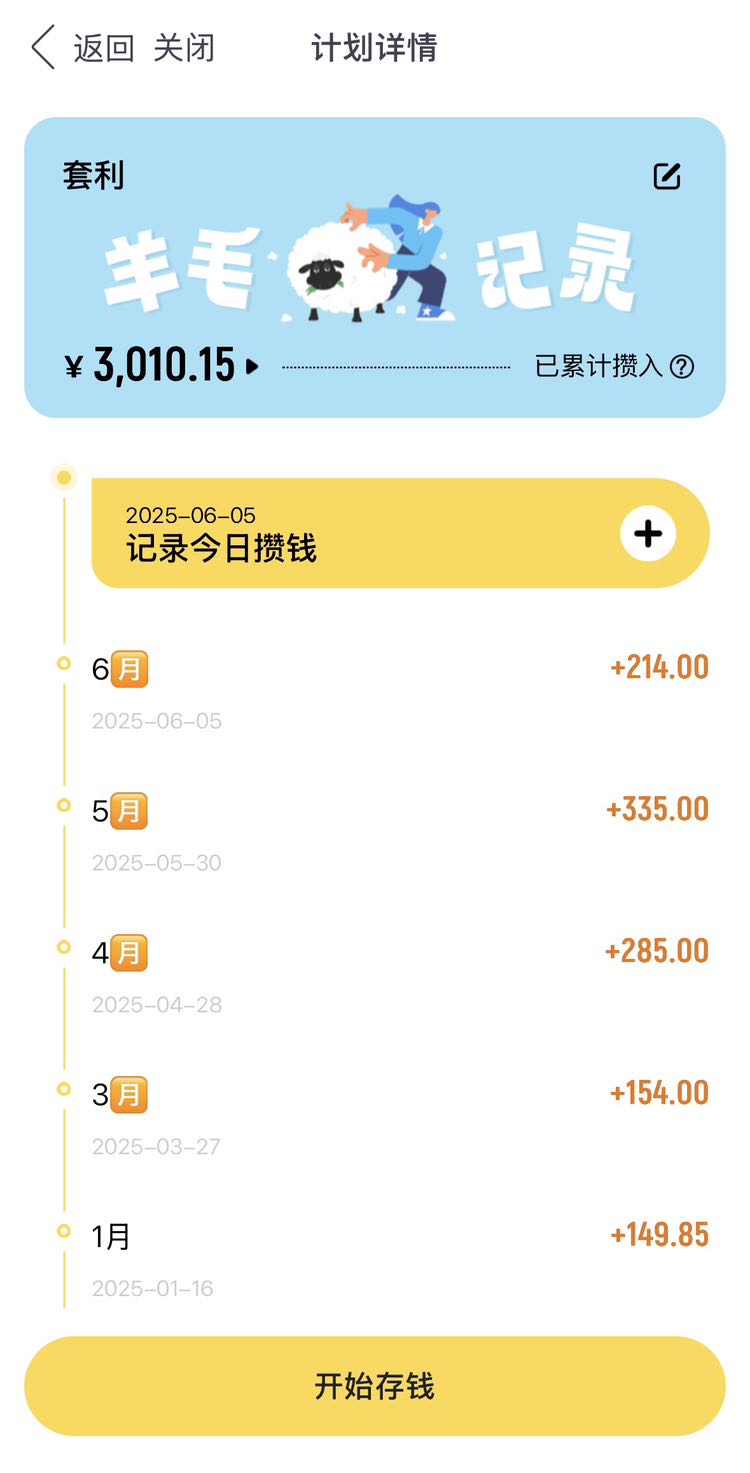This screenshot has width=750, height=1473.
Task: Open the 3月 record of +154.00
Action: [400, 1117]
